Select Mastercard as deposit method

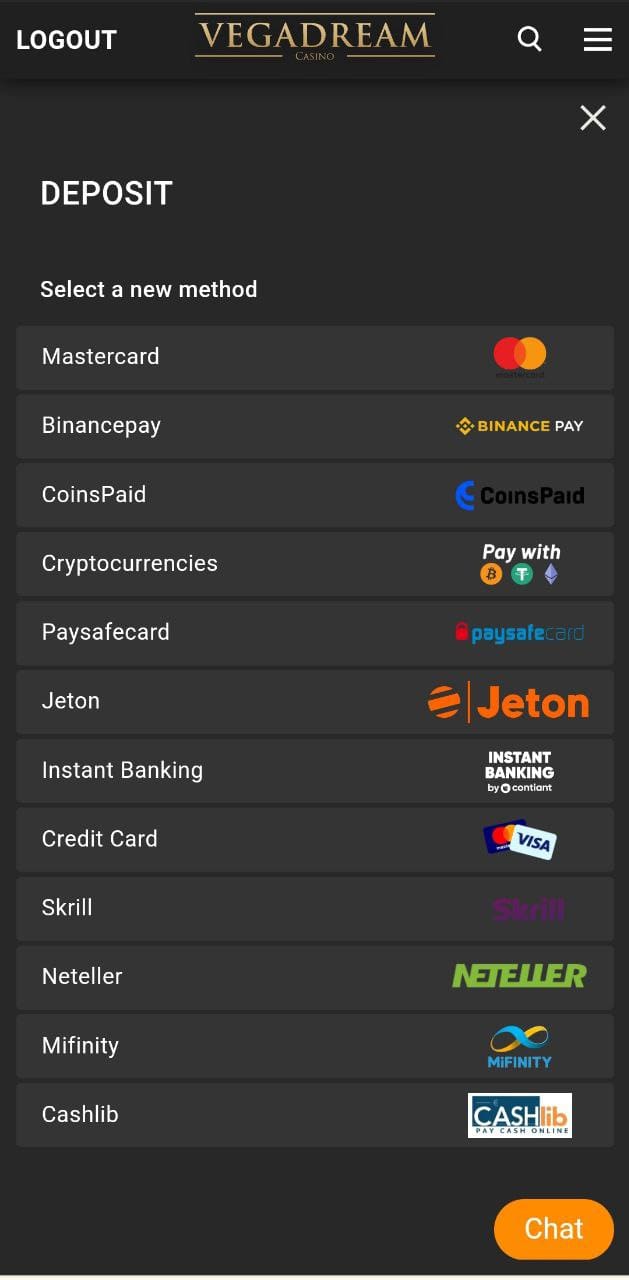pyautogui.click(x=314, y=357)
